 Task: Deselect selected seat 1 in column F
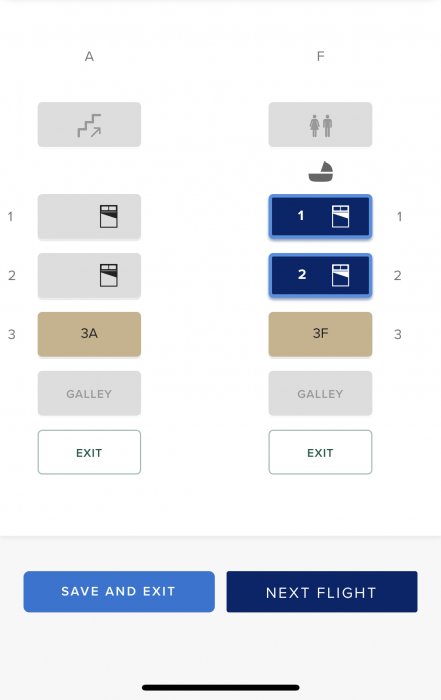[320, 216]
